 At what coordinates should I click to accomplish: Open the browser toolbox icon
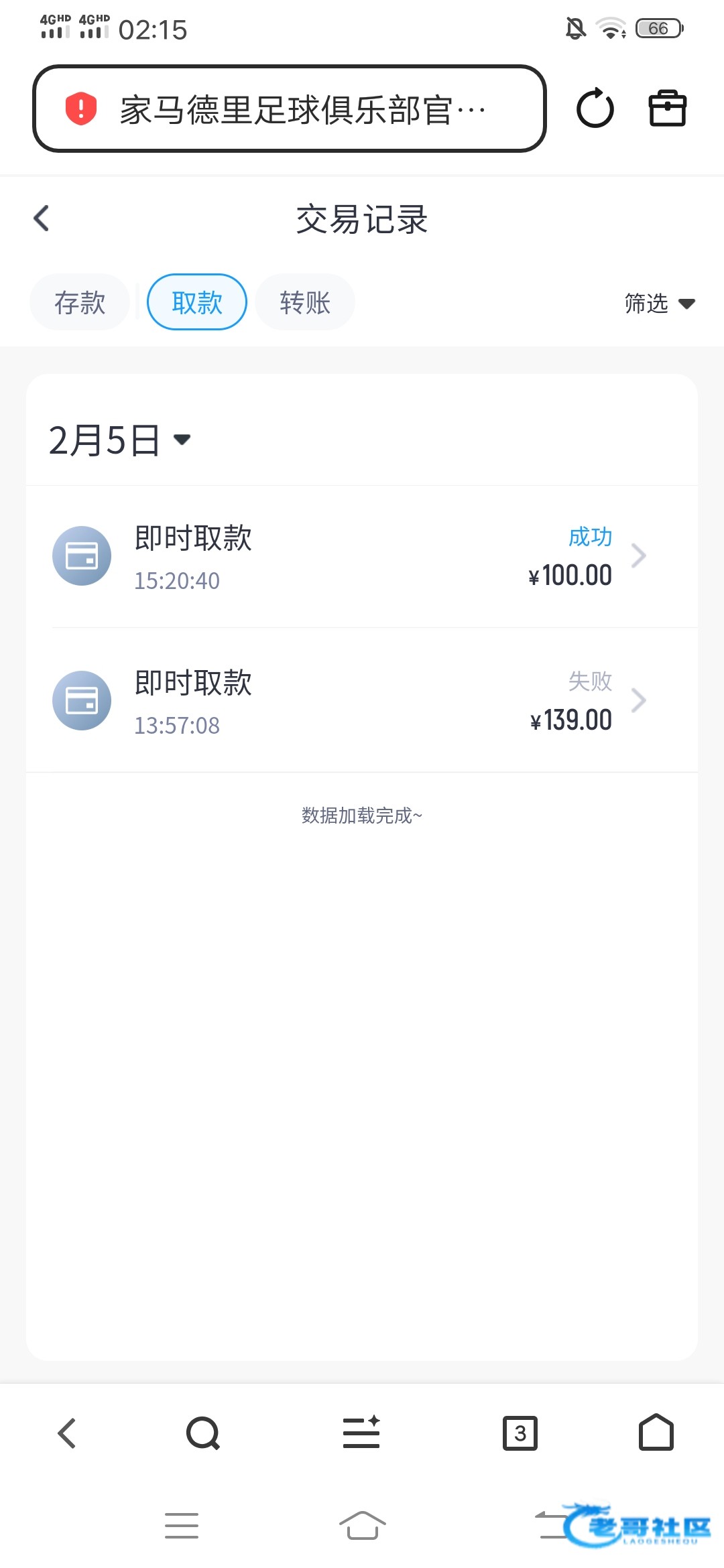point(667,109)
